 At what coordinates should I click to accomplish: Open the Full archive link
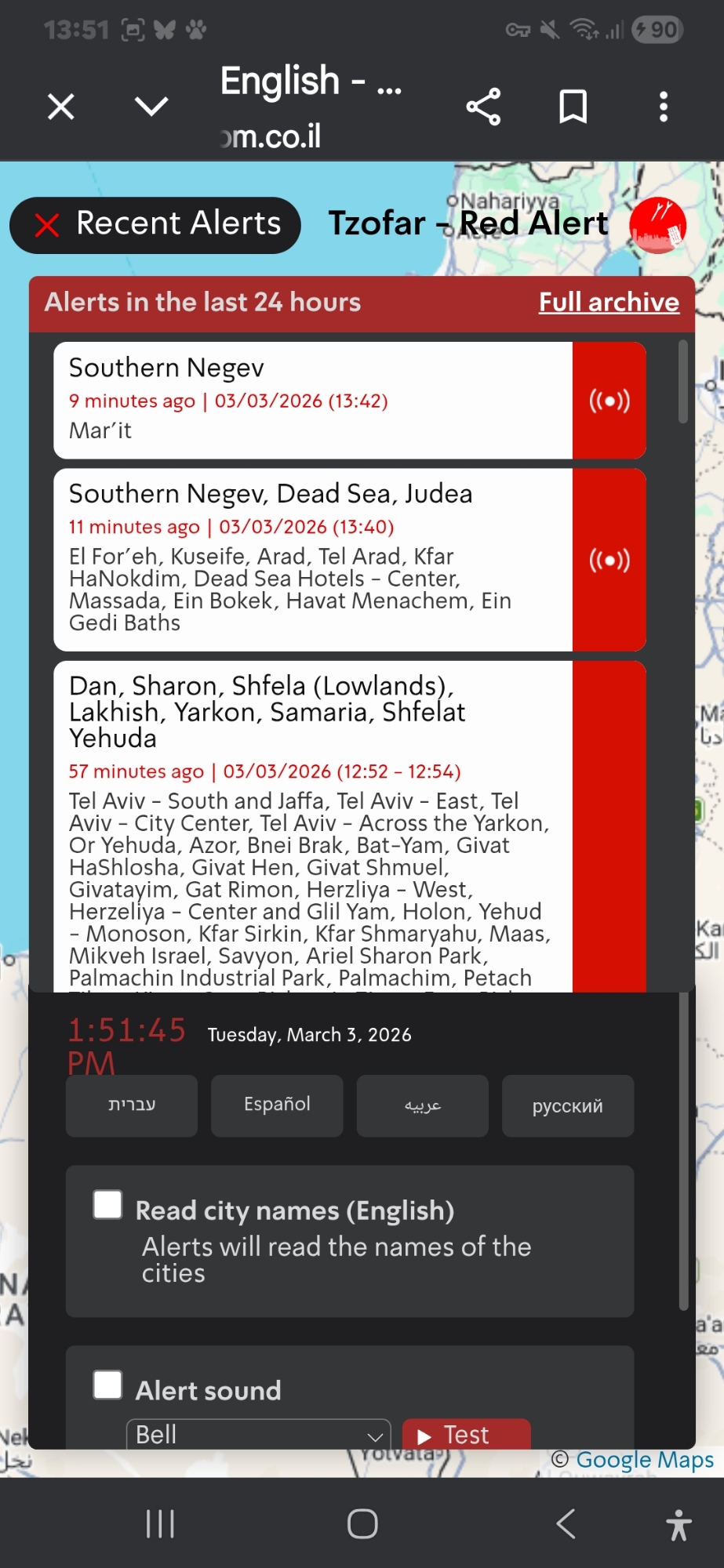[609, 302]
